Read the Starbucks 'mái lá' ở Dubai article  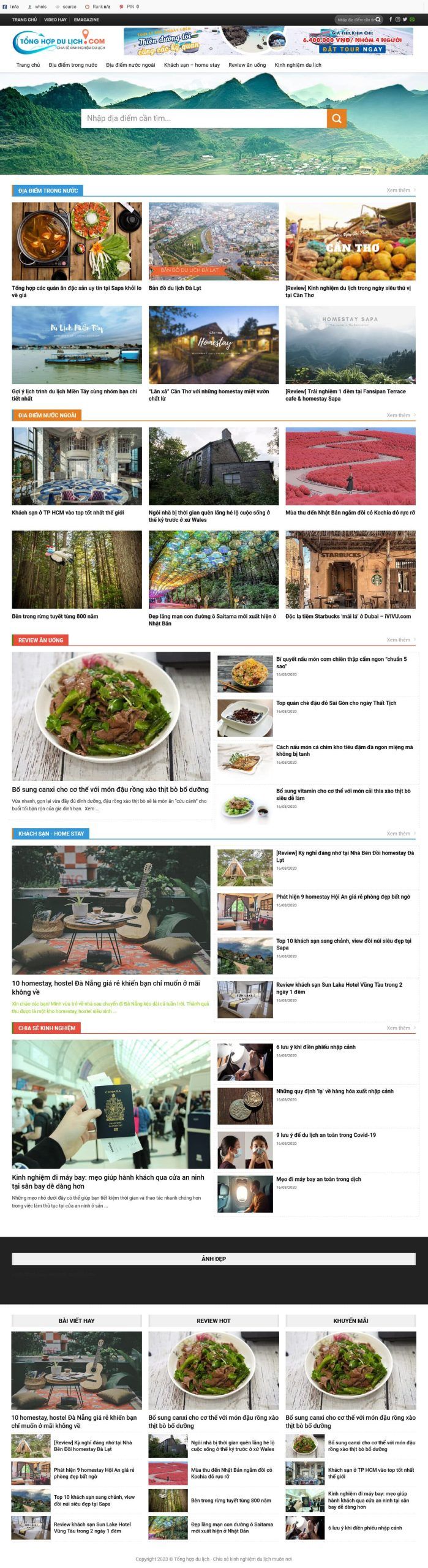[x=350, y=570]
